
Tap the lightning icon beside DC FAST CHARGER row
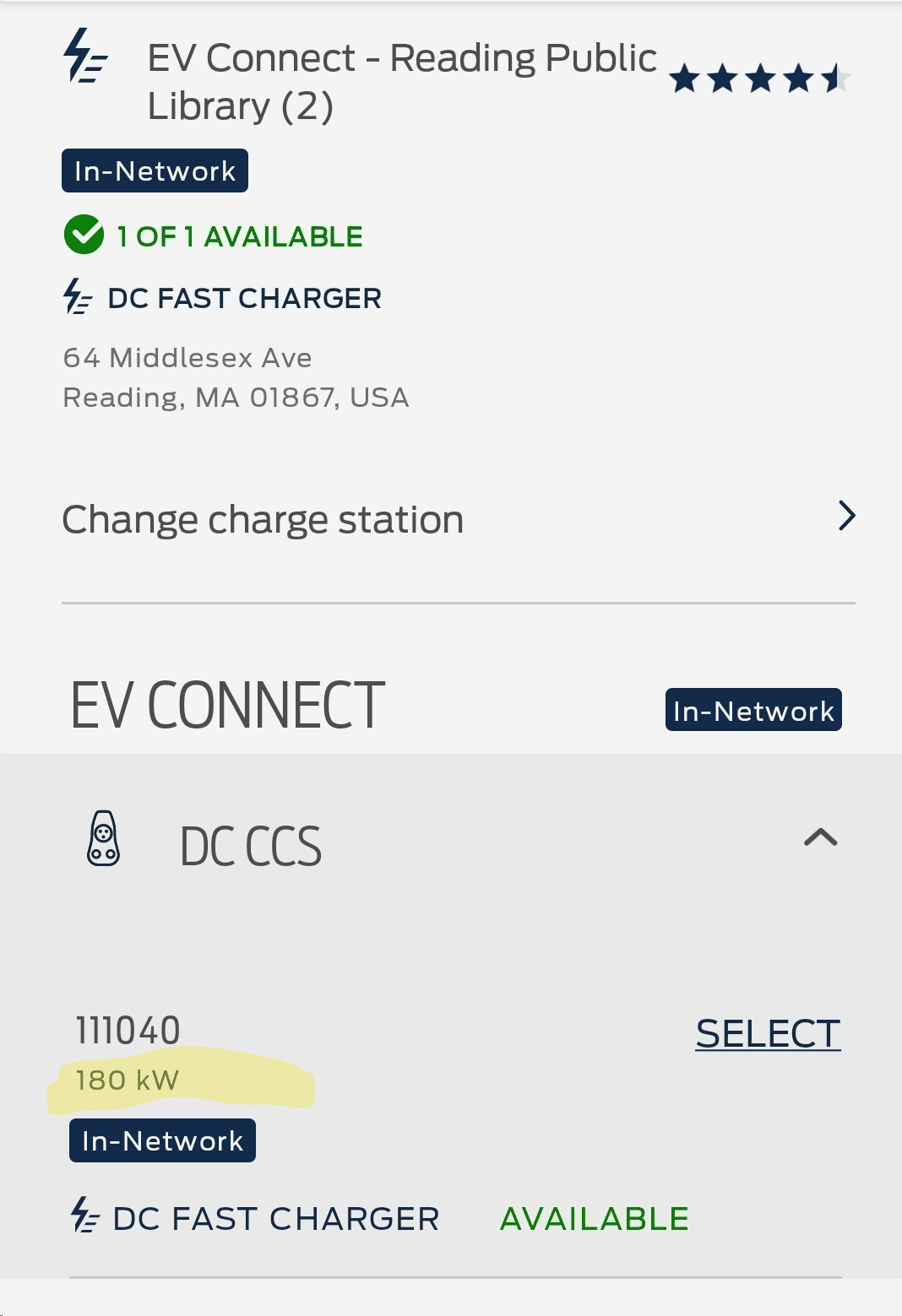[x=83, y=1217]
